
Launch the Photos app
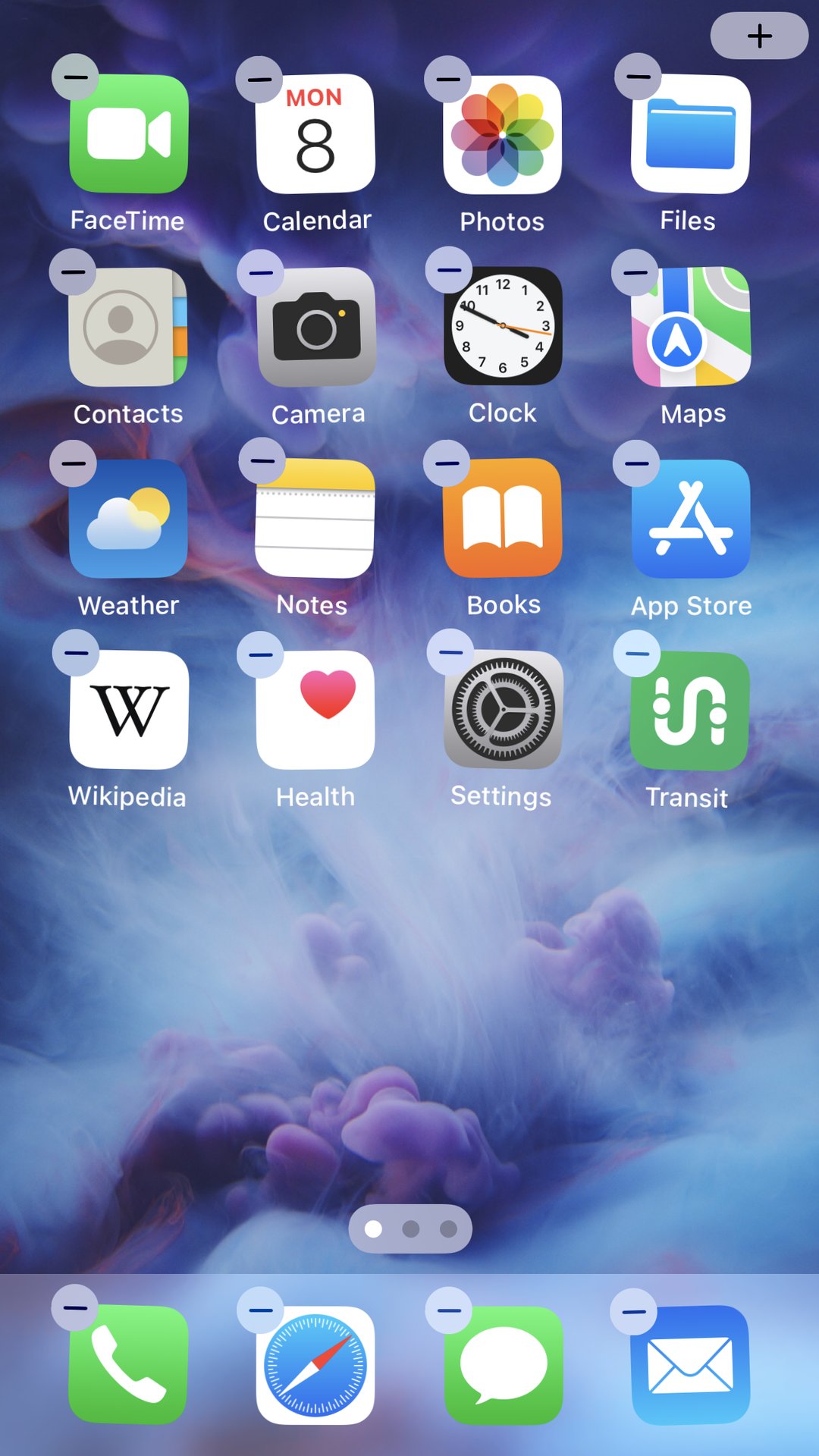pos(502,136)
